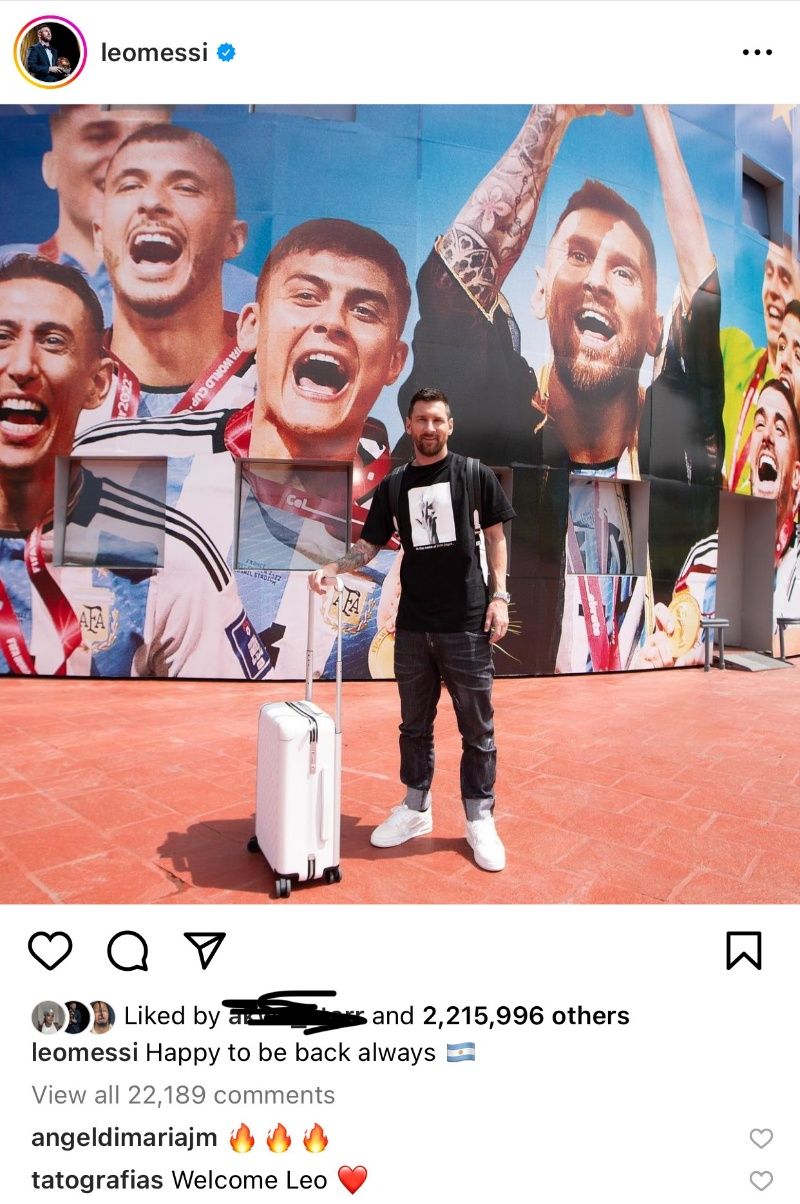Open comments via the speech bubble icon
Viewport: 800px width, 1204px height.
tap(127, 950)
